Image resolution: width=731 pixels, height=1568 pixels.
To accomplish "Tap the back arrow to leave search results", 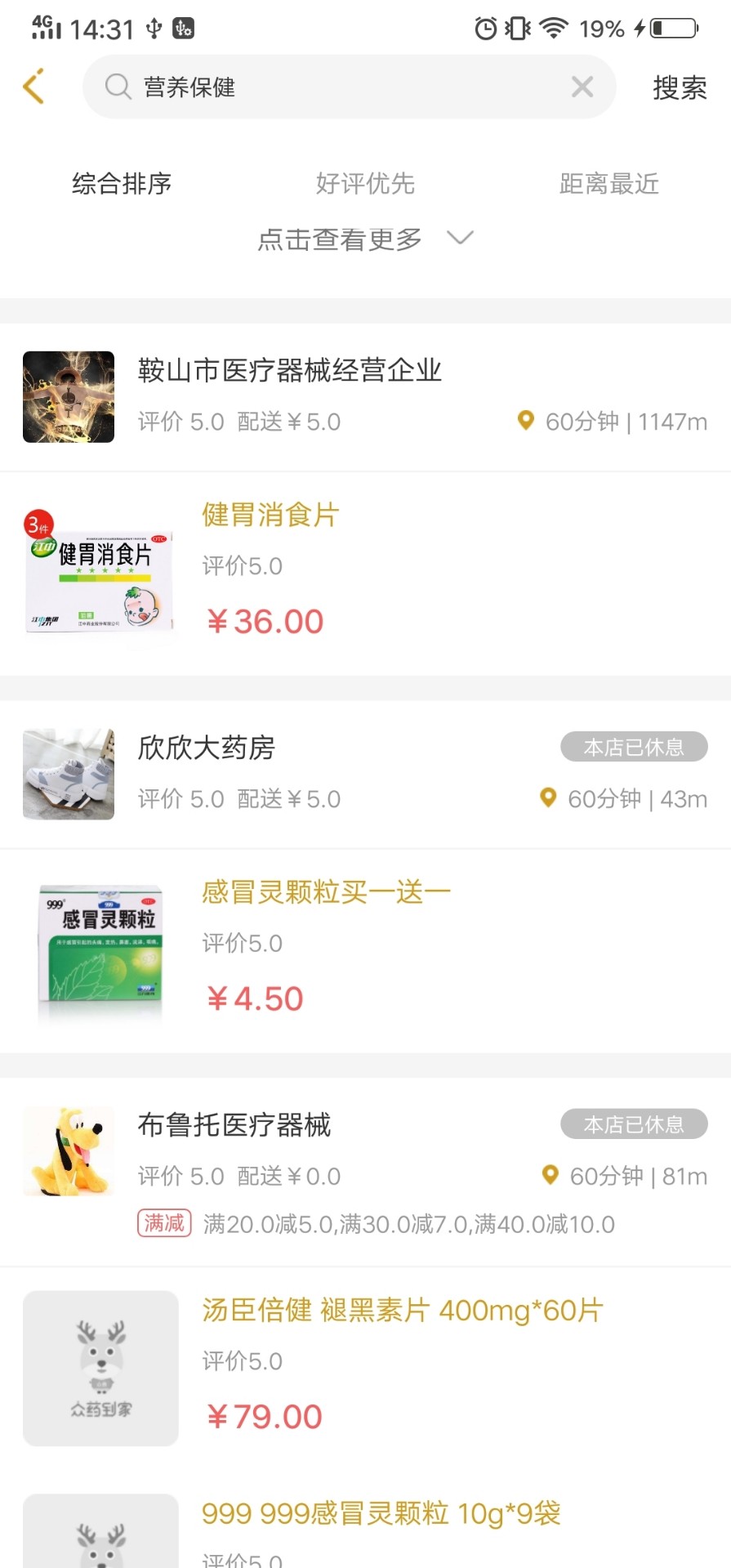I will click(33, 87).
